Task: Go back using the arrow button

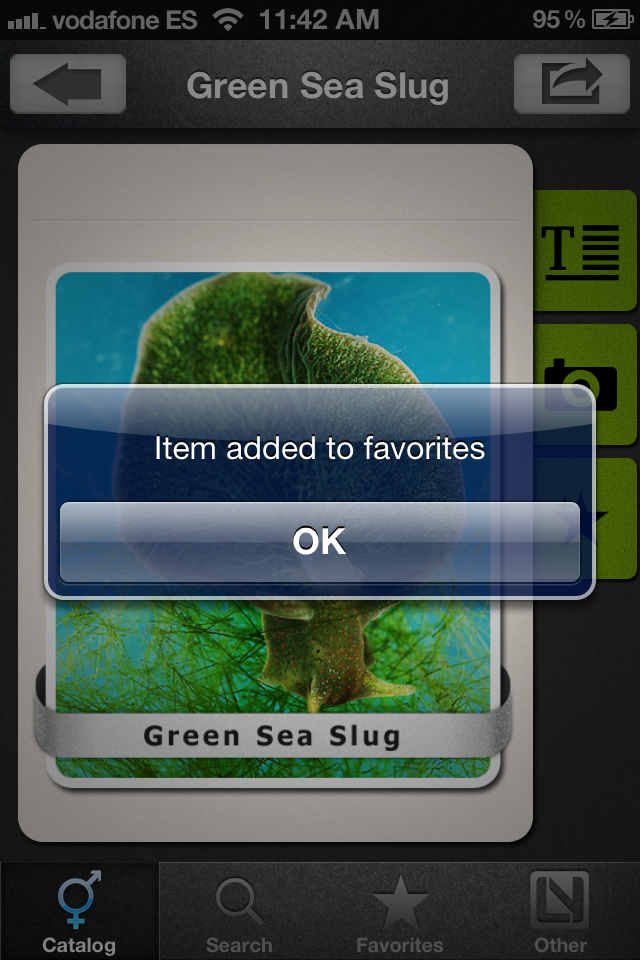Action: point(68,84)
